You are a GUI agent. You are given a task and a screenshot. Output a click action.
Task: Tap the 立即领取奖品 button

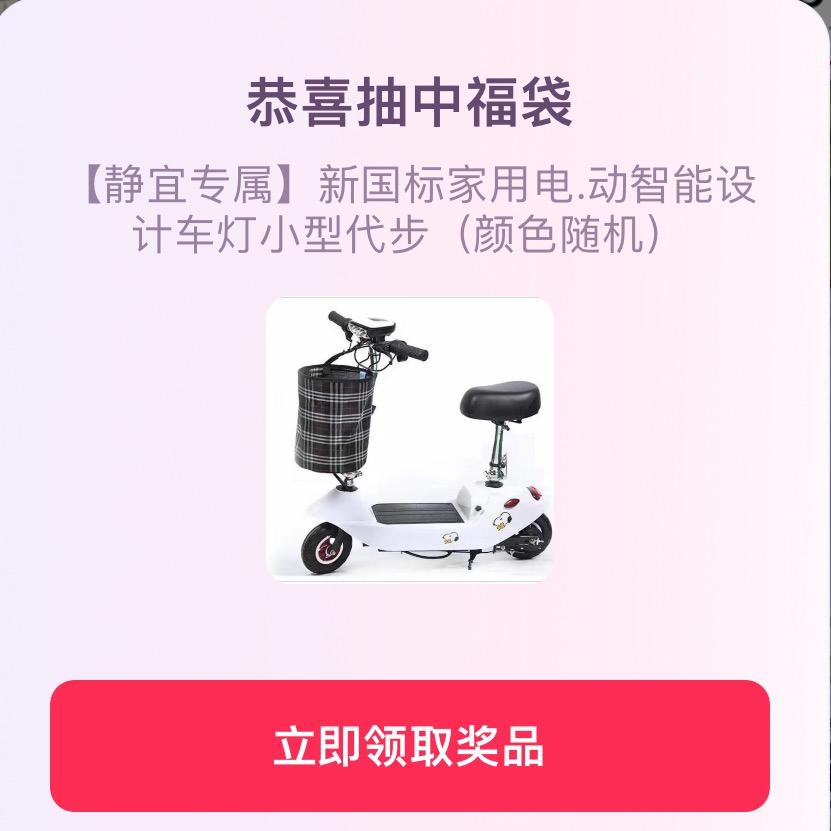point(410,746)
